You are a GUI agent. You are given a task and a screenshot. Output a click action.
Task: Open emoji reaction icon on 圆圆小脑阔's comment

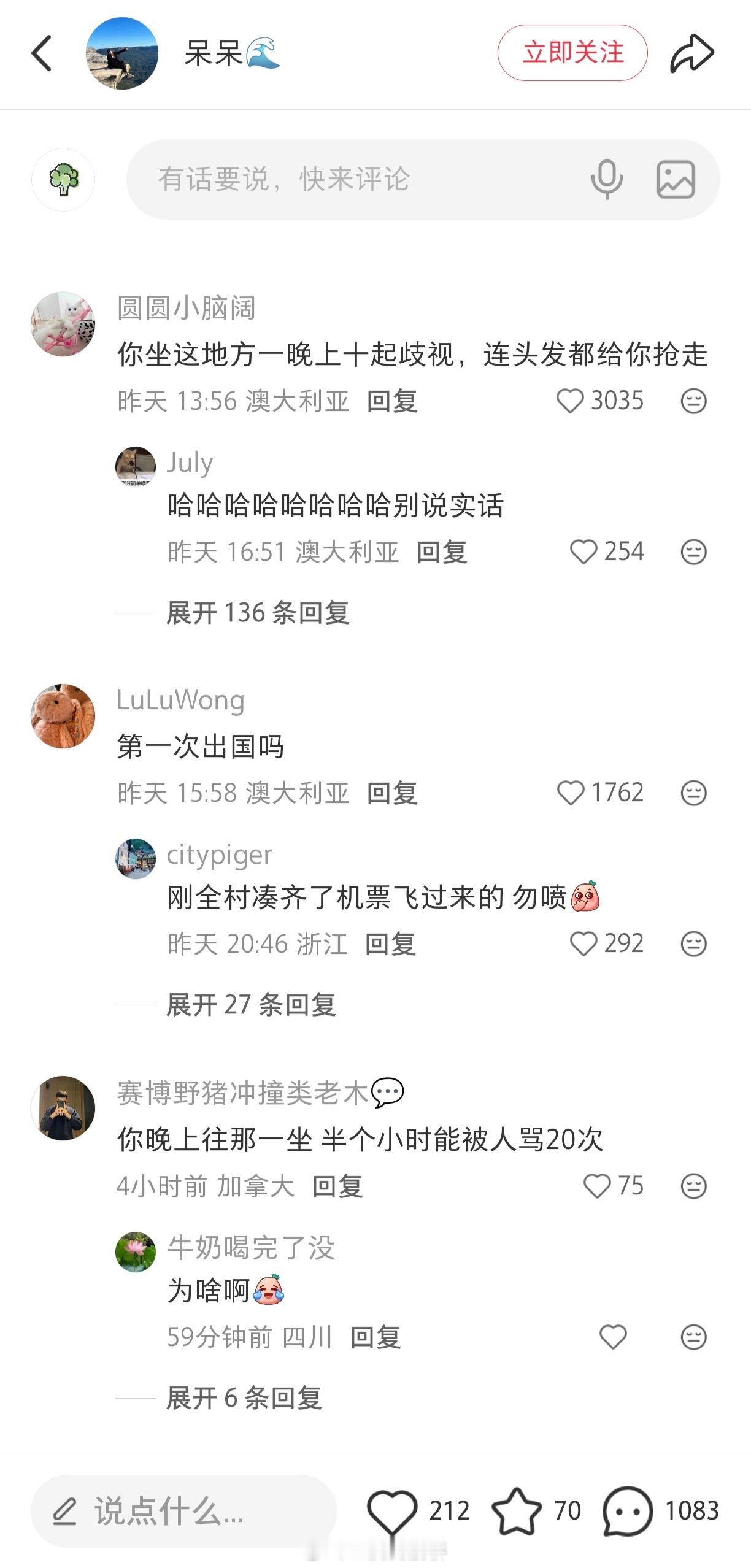point(694,400)
